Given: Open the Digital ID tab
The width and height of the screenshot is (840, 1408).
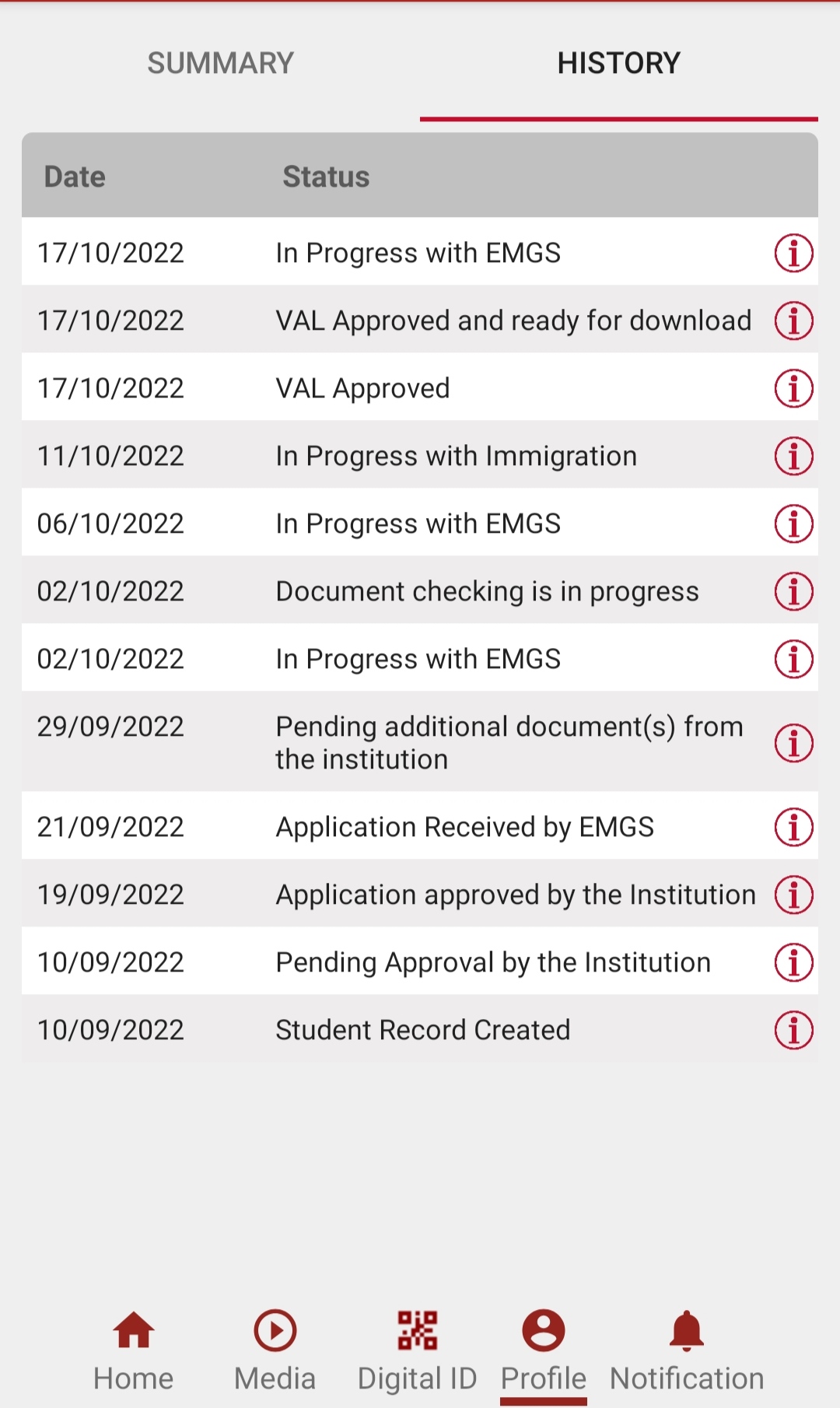Looking at the screenshot, I should point(418,1351).
